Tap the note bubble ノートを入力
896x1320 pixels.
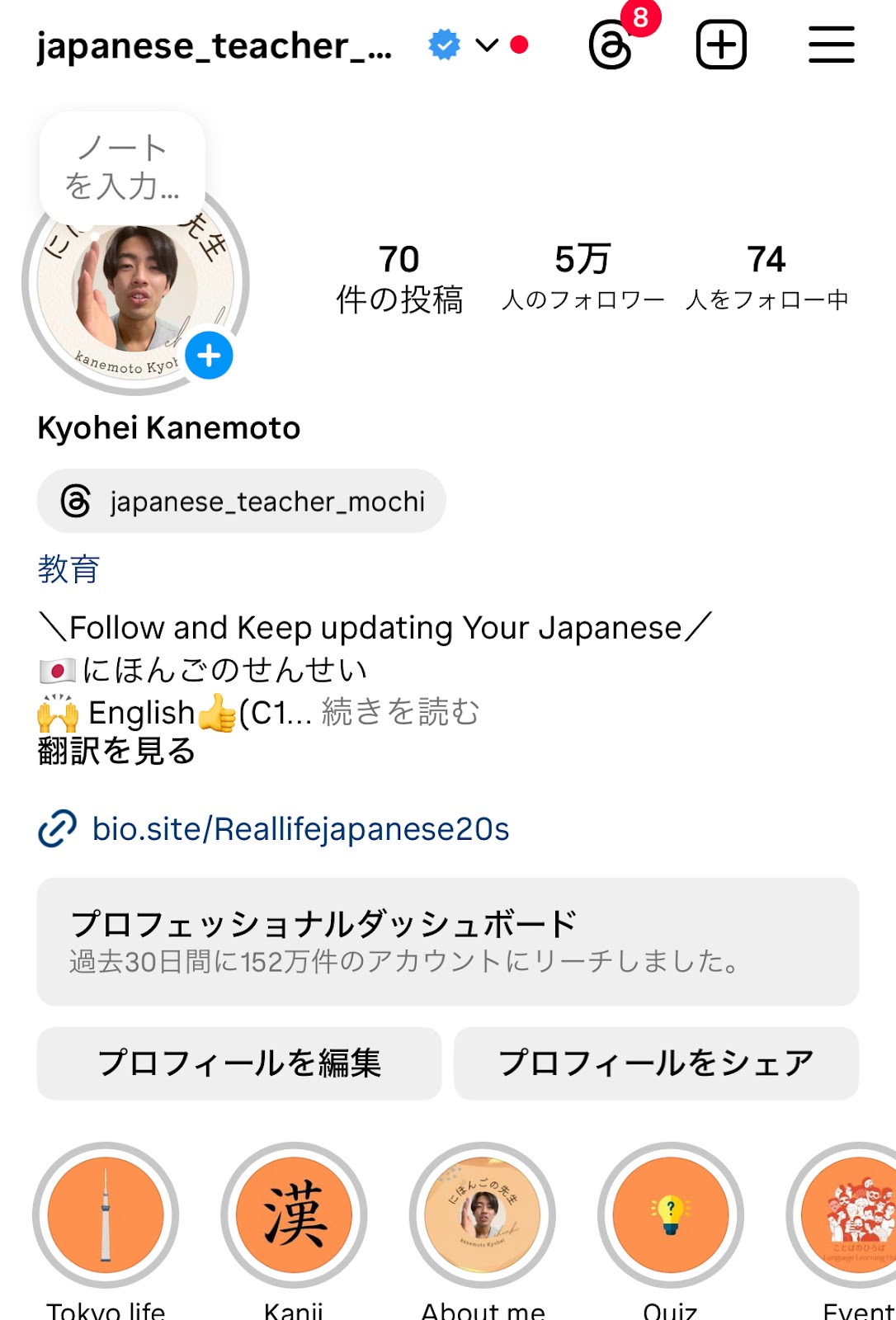[122, 167]
